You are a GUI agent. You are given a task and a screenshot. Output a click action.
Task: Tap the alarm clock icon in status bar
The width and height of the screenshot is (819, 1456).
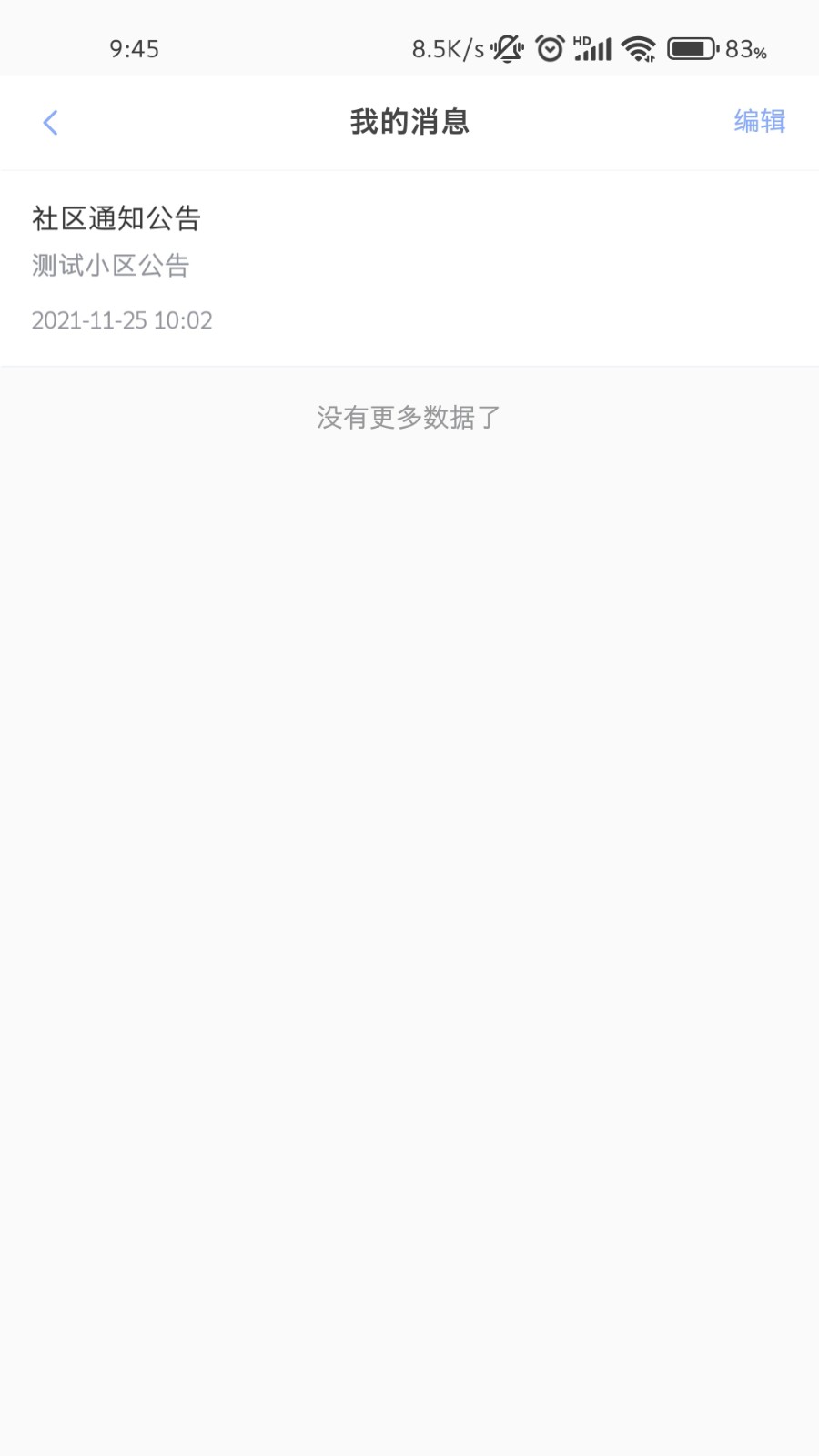(x=549, y=50)
